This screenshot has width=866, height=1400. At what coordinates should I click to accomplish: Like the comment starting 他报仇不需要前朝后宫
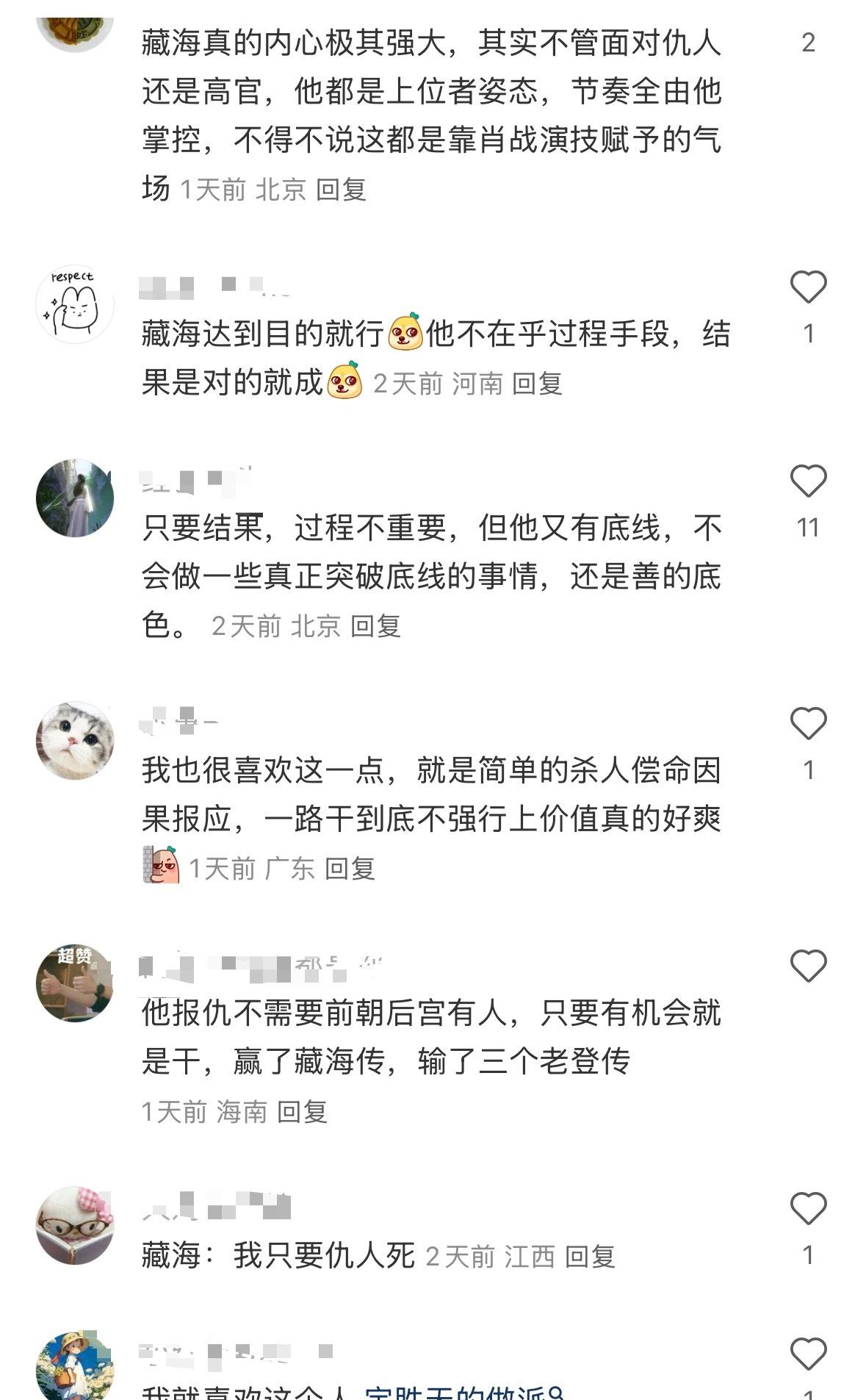(x=808, y=966)
